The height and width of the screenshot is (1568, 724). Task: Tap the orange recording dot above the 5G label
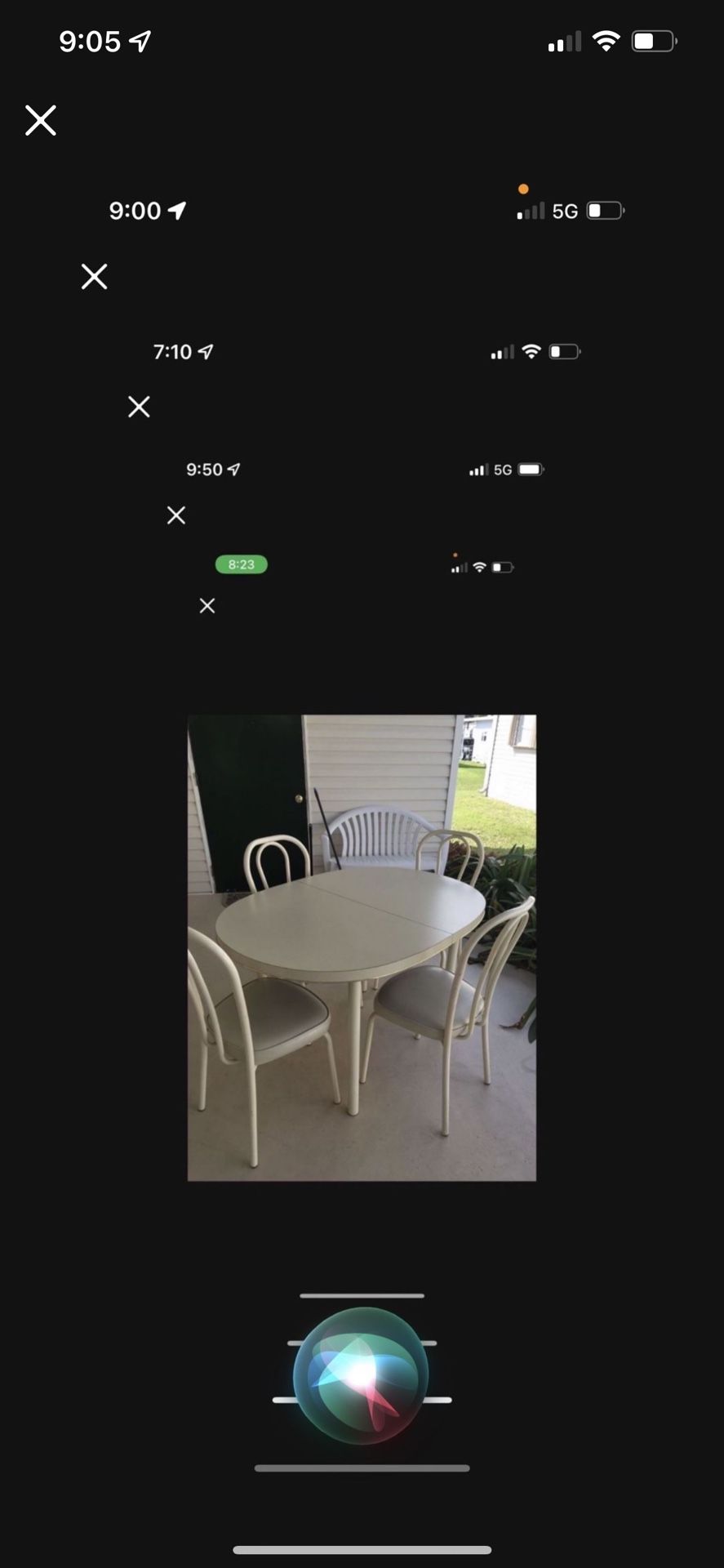tap(523, 188)
